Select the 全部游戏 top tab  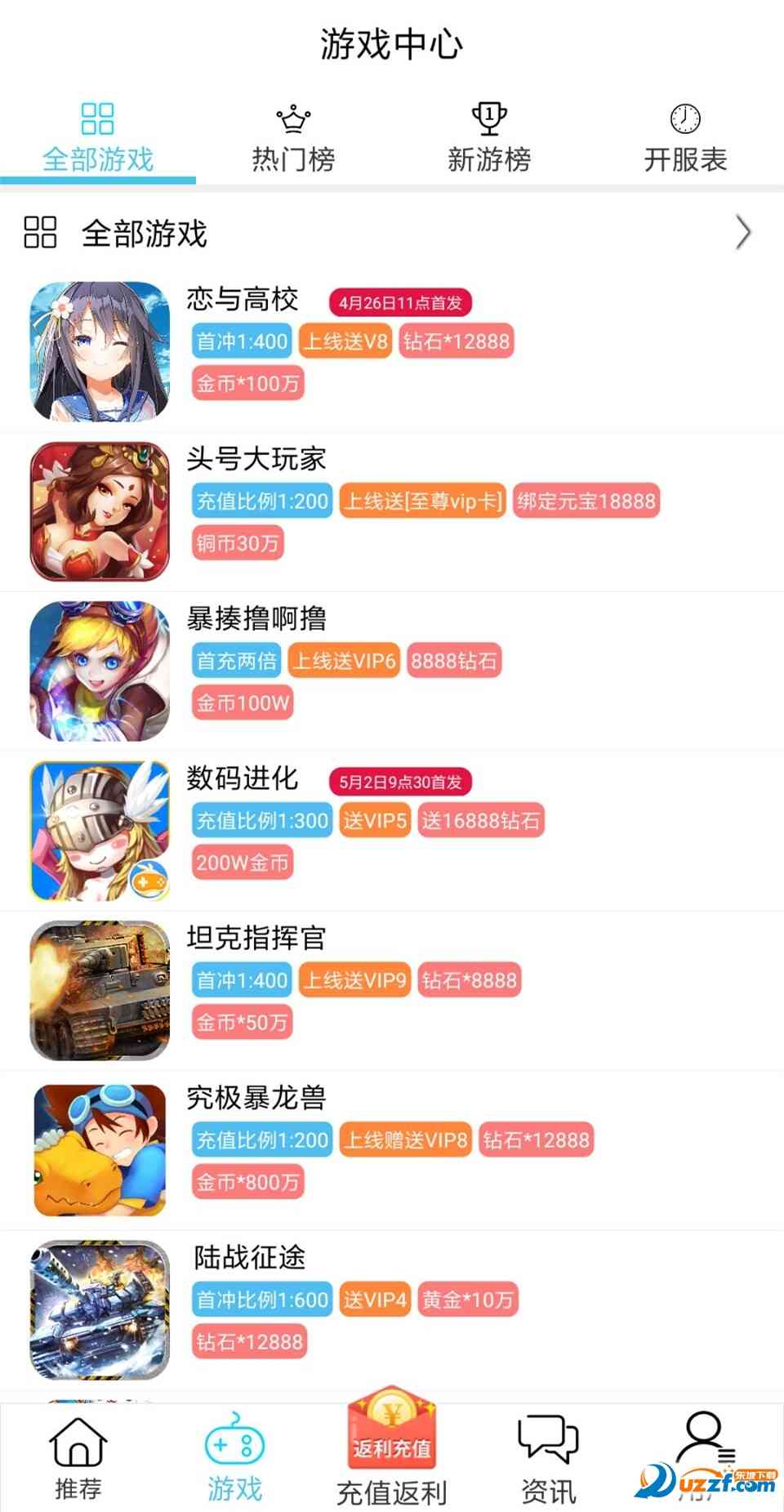point(98,139)
